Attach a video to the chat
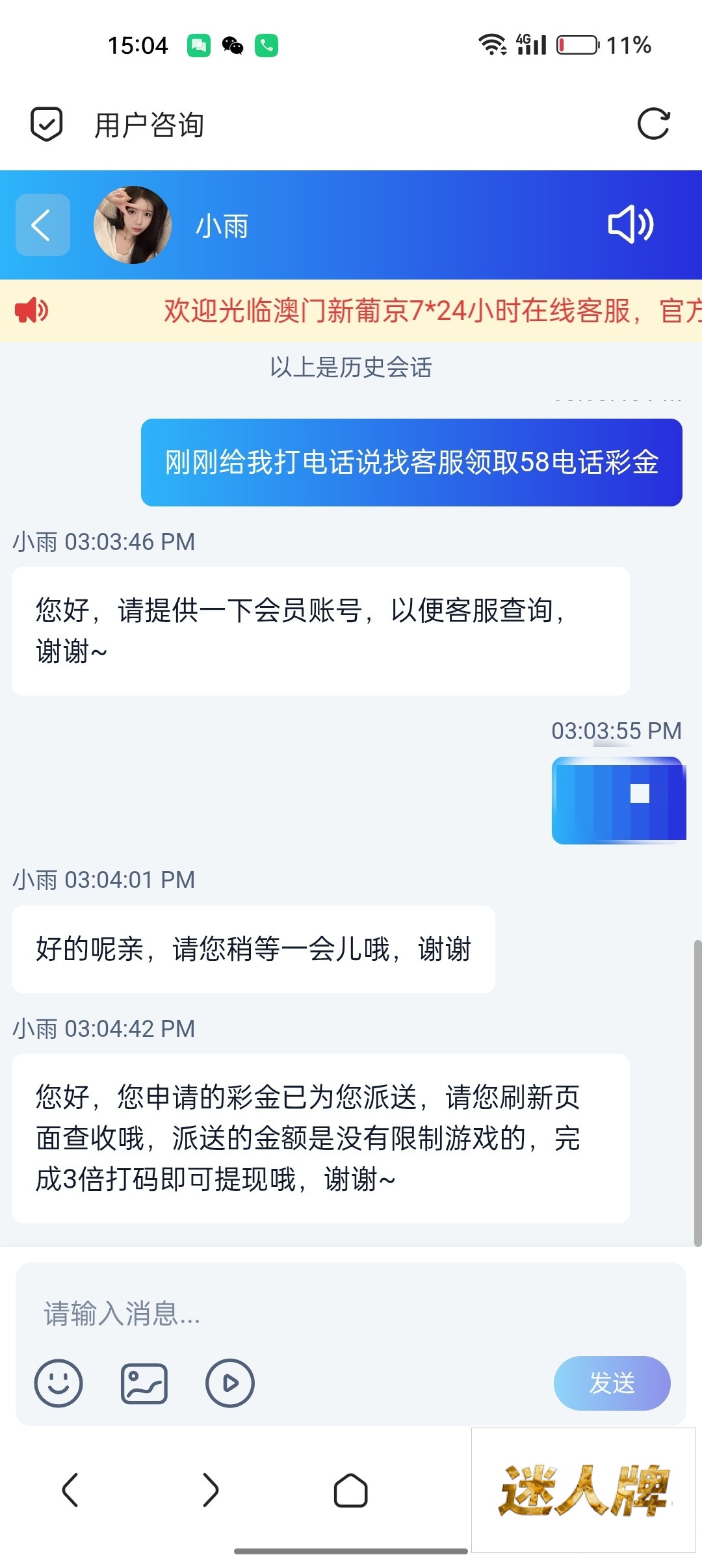 coord(230,1383)
